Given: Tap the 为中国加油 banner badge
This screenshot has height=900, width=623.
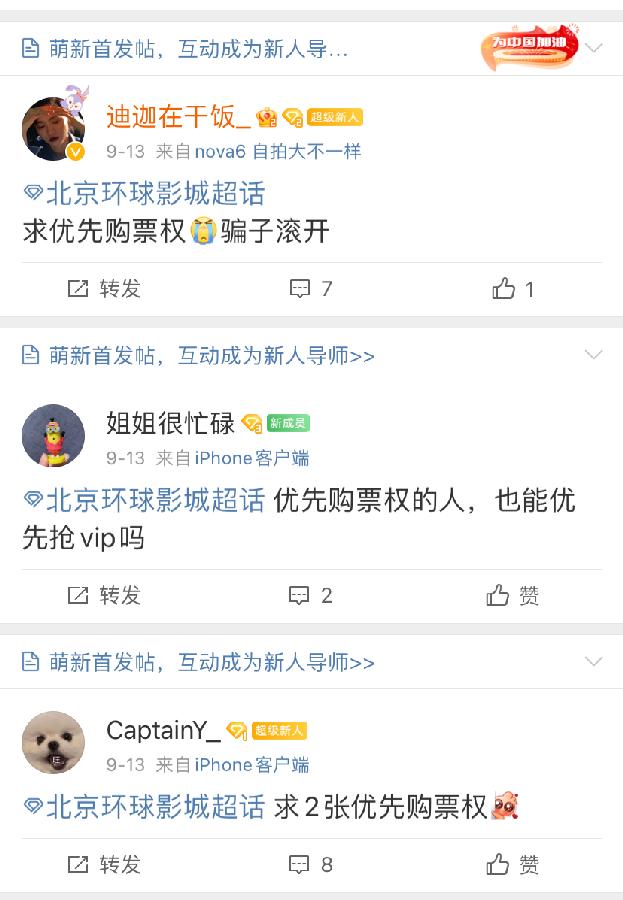Looking at the screenshot, I should click(x=530, y=44).
